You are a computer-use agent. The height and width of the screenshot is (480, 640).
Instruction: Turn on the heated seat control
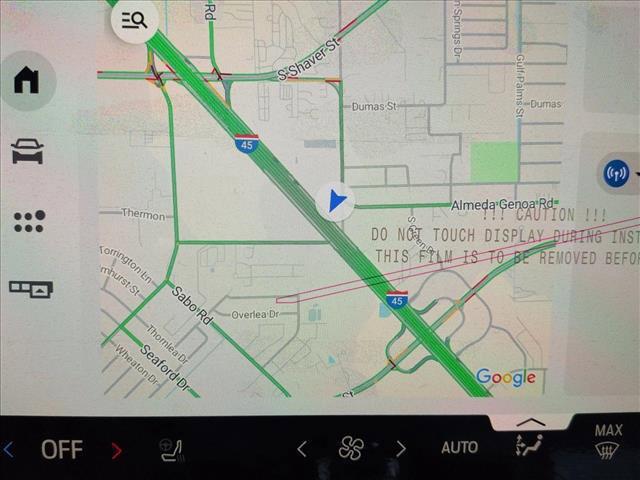[x=172, y=449]
